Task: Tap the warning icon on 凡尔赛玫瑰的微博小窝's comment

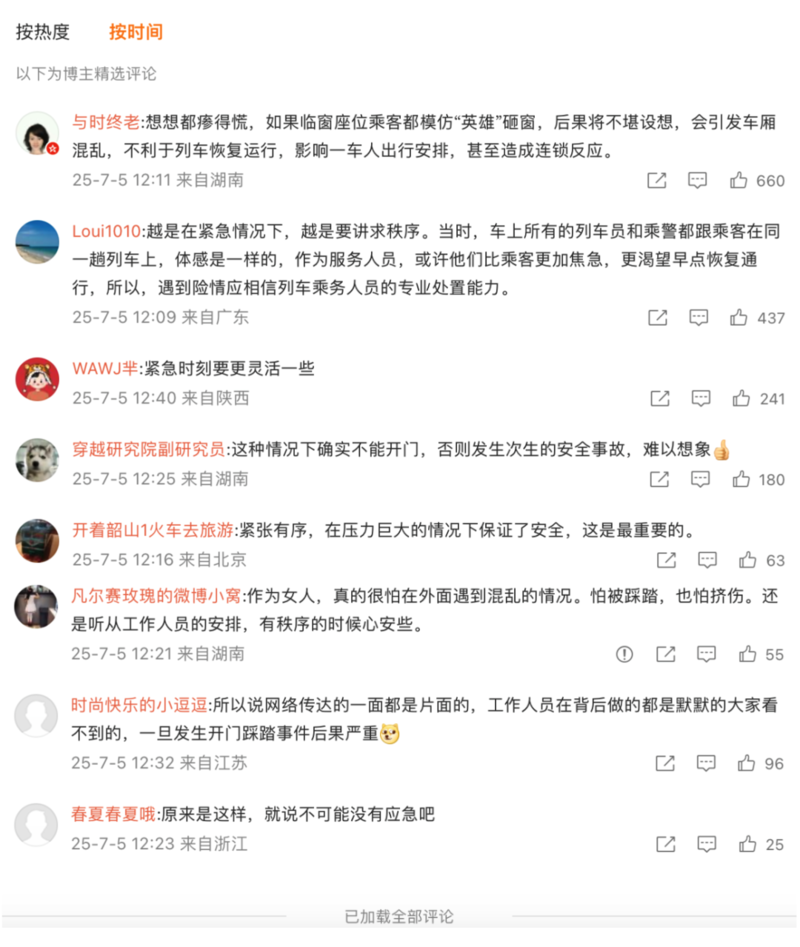Action: pyautogui.click(x=624, y=654)
